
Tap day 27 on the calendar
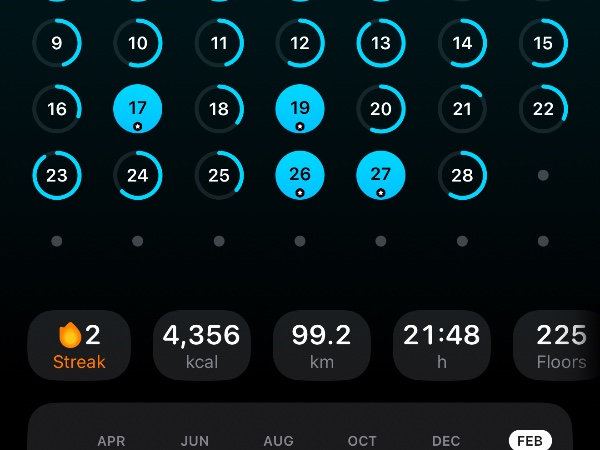click(381, 177)
